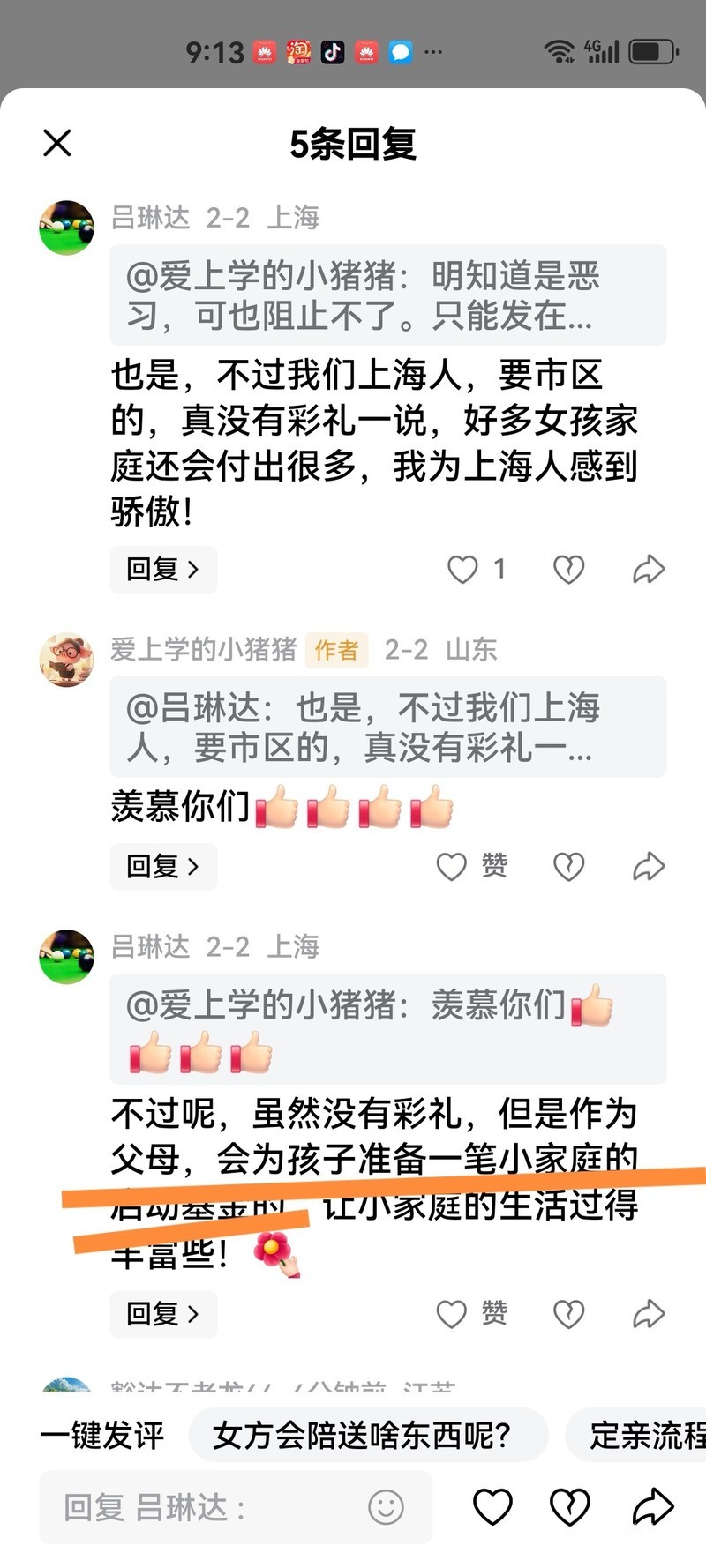Tap the 一键发评 quick comment label

pos(102,1436)
